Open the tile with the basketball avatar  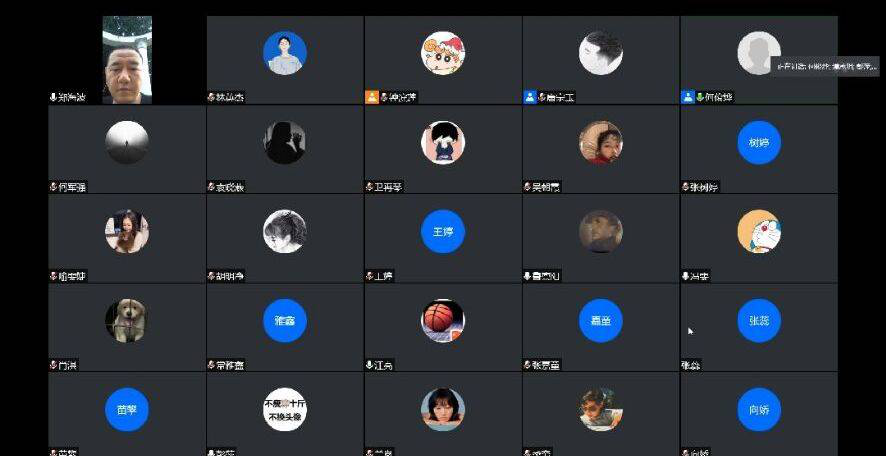(443, 320)
